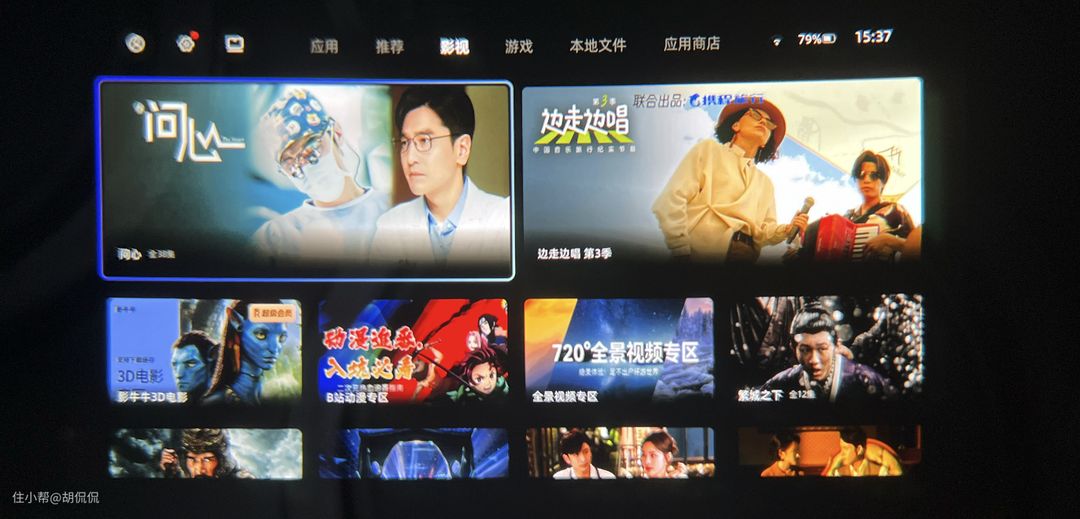1080x519 pixels.
Task: Open the 影牛牛3D电影 tile
Action: [205, 350]
